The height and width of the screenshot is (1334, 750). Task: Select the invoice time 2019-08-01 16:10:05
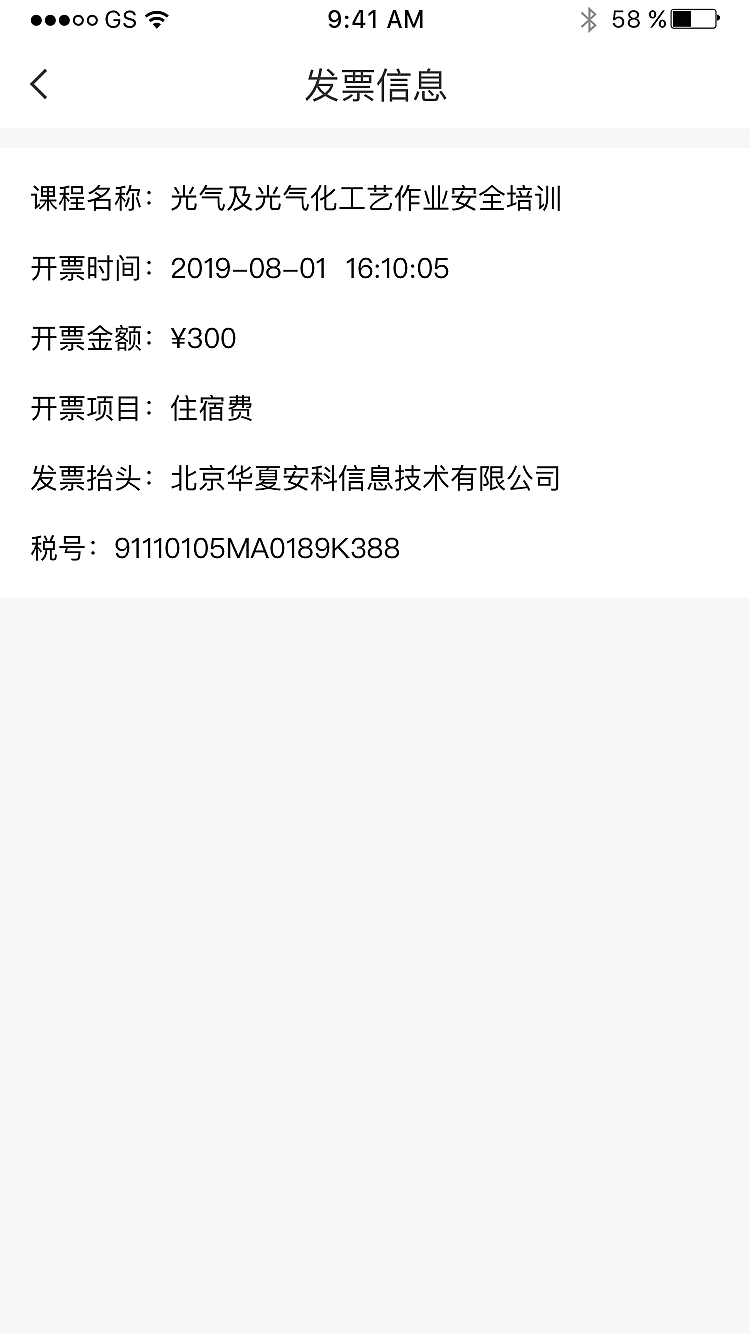[311, 268]
